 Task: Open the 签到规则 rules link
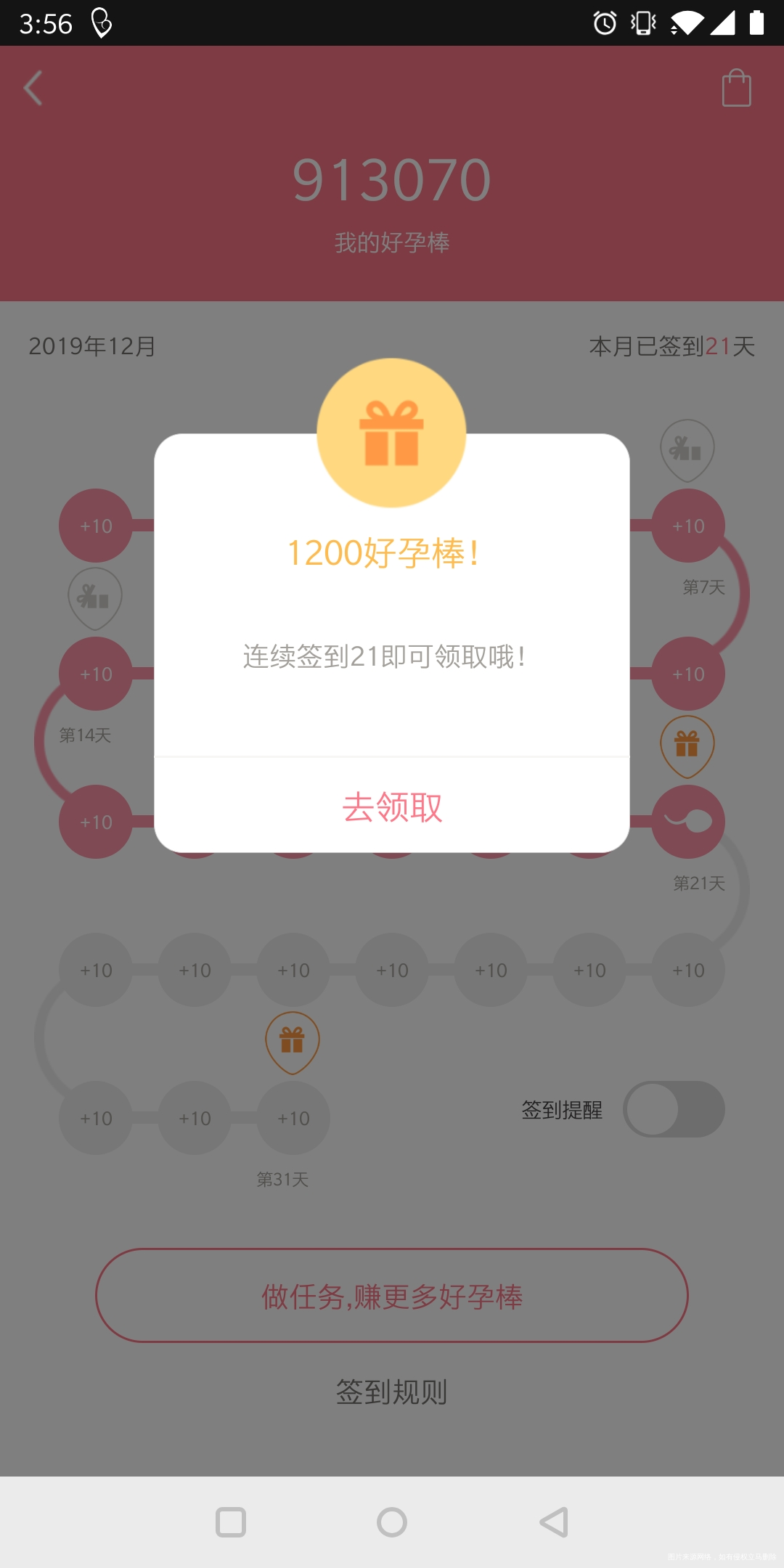392,1392
